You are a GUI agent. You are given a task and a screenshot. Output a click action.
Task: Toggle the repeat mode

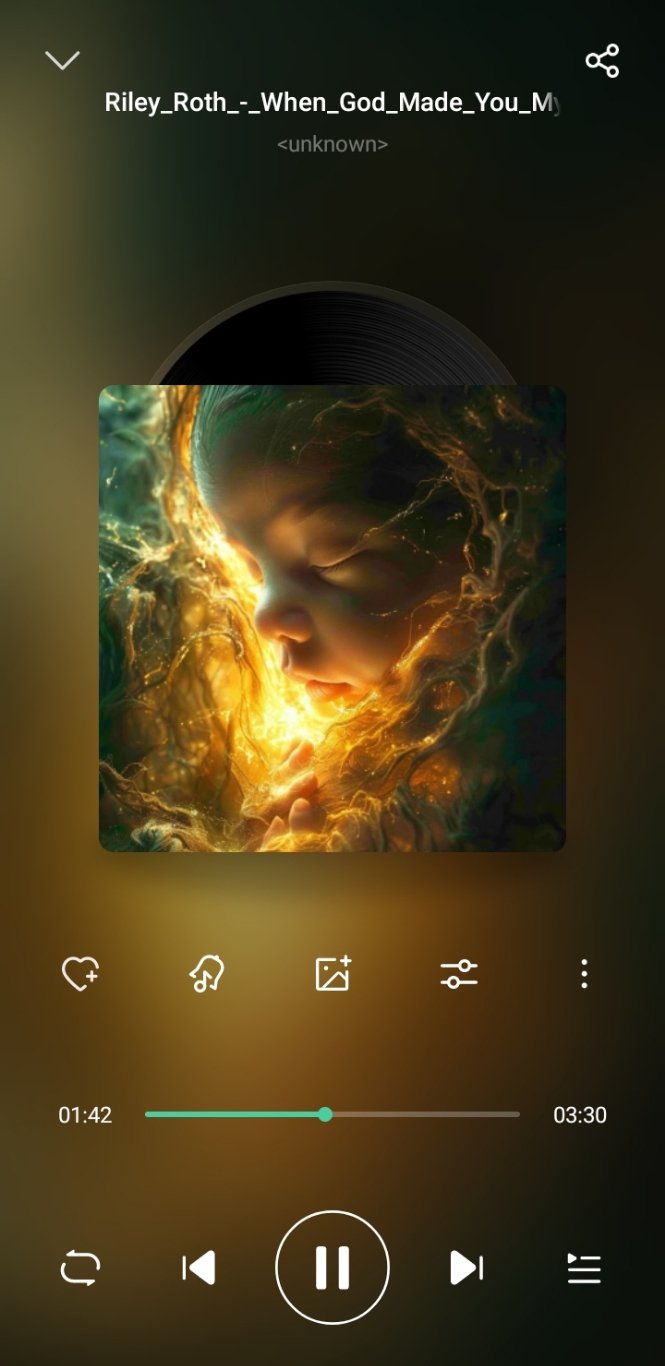(80, 1269)
